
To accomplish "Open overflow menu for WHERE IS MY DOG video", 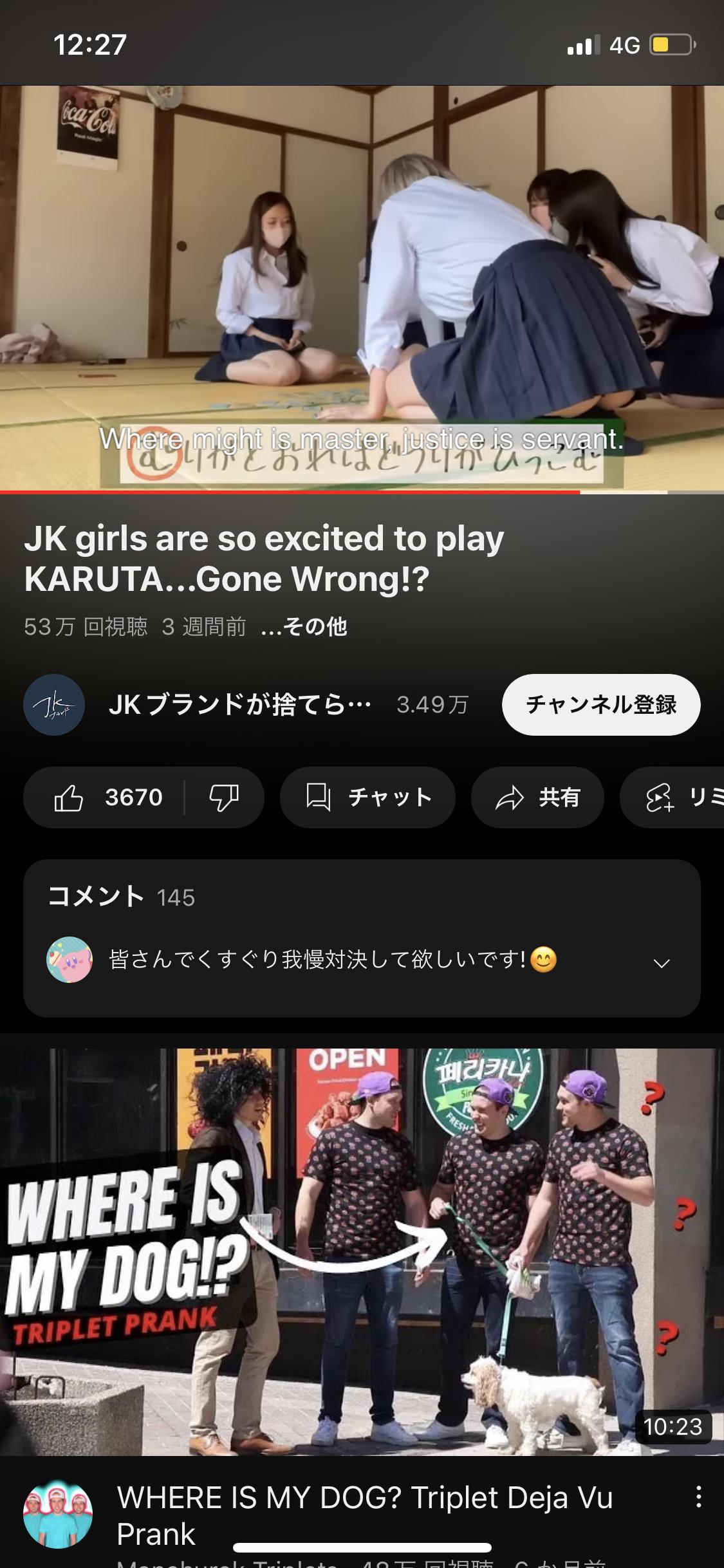I will 698,1497.
